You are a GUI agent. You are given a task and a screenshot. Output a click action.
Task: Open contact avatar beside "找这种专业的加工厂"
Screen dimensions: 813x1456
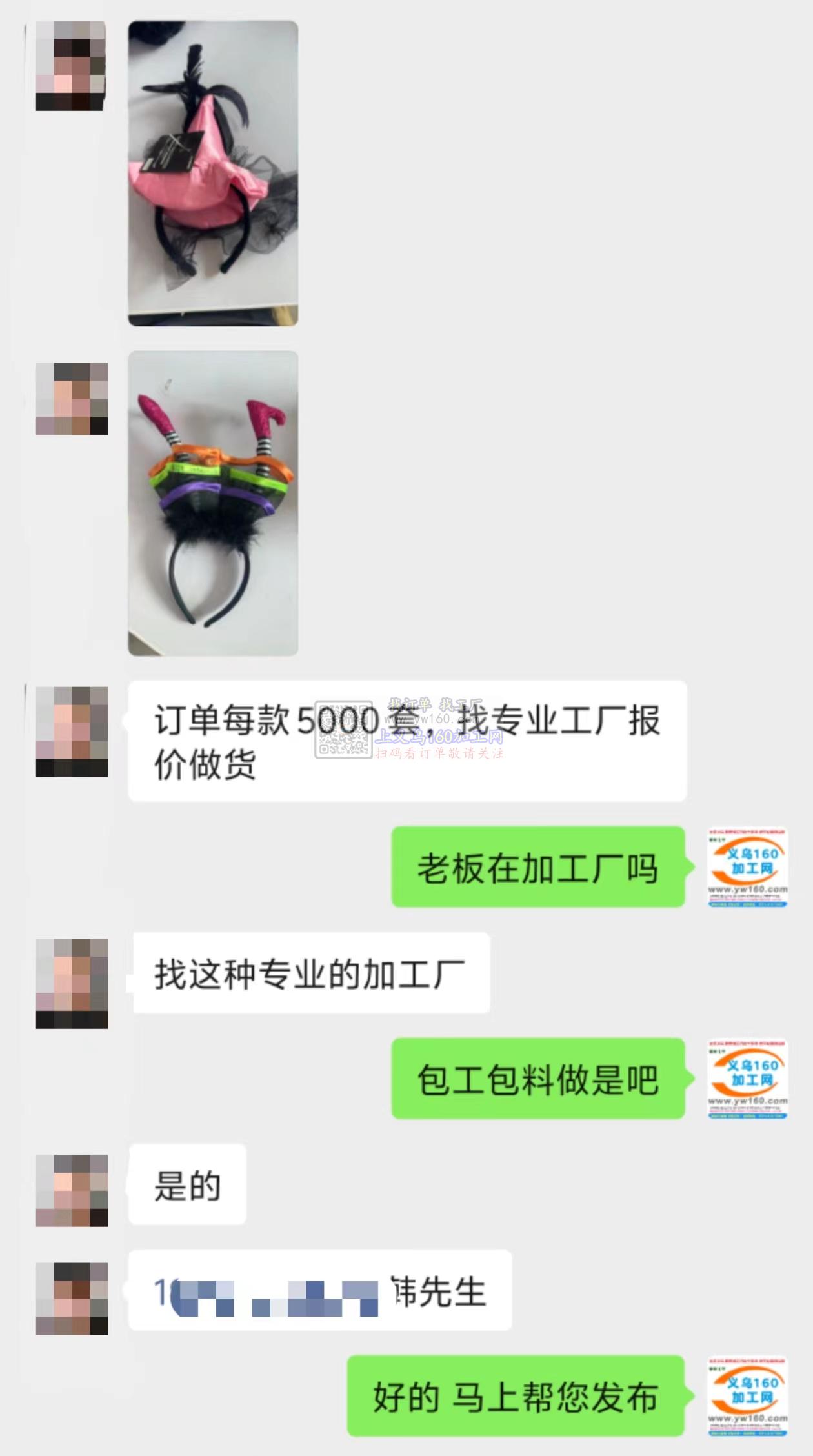click(72, 982)
